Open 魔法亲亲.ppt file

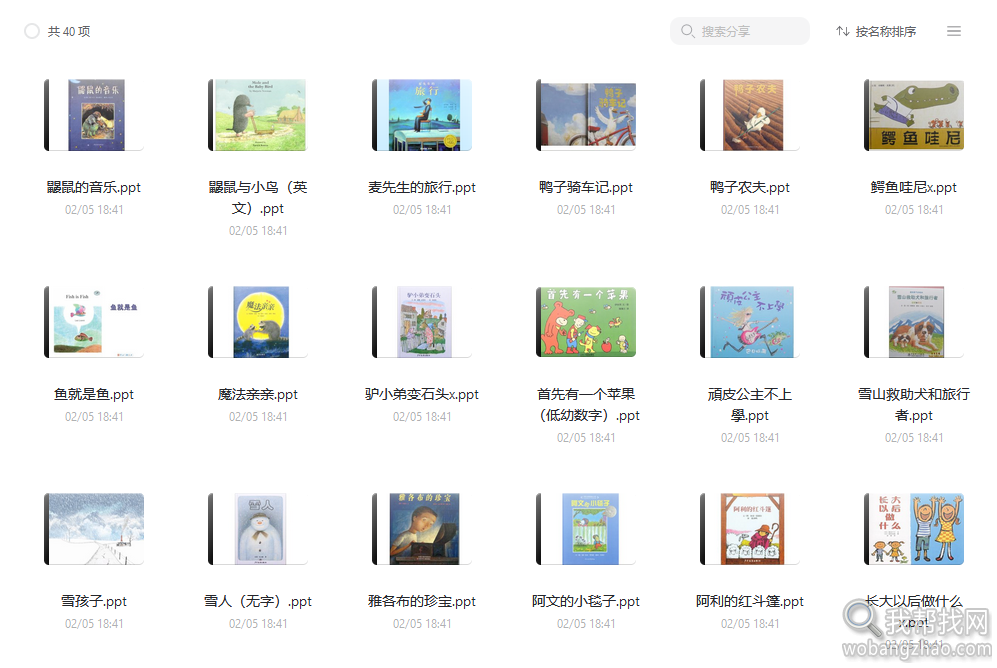258,322
